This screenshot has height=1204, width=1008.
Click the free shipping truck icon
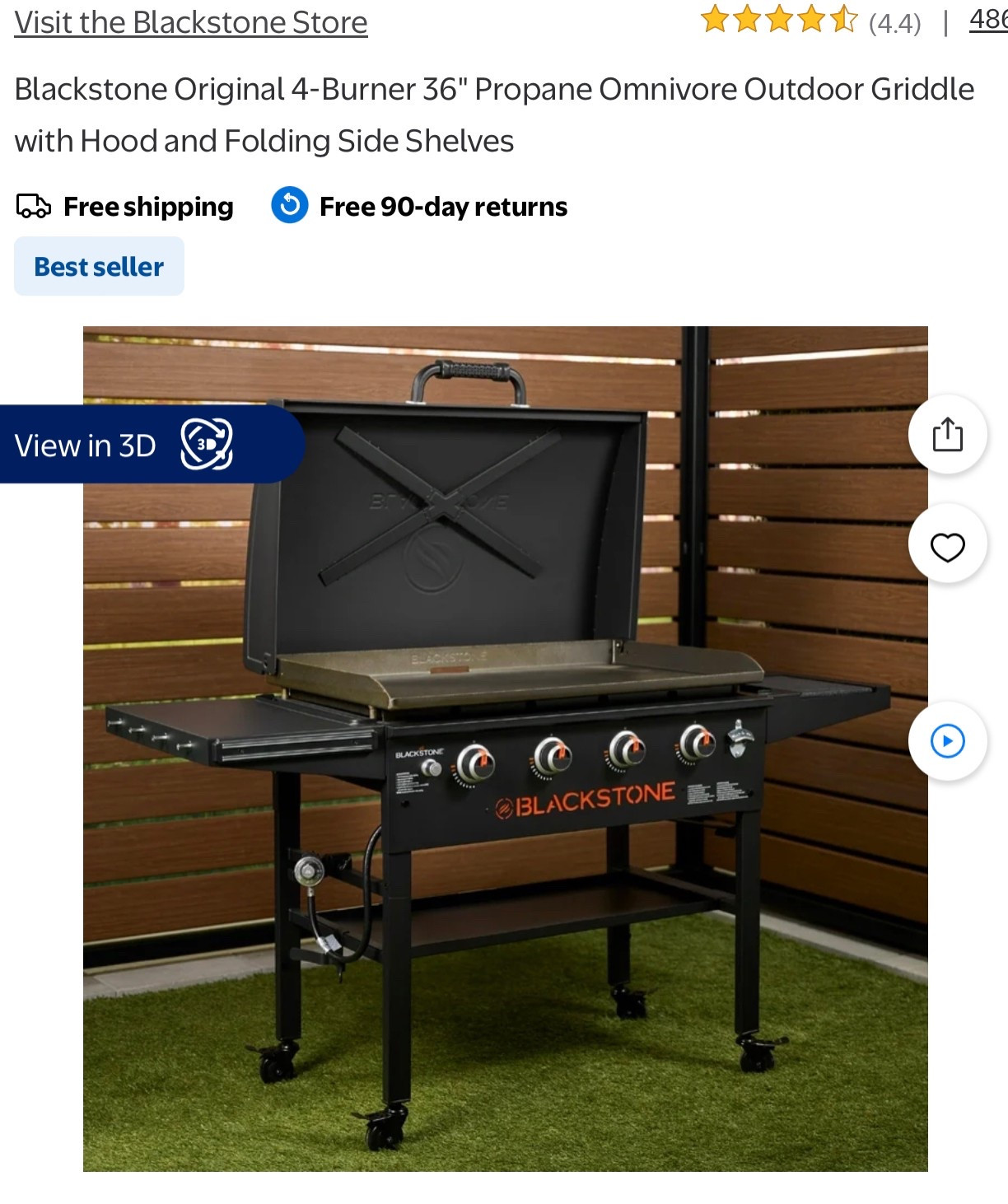tap(32, 206)
